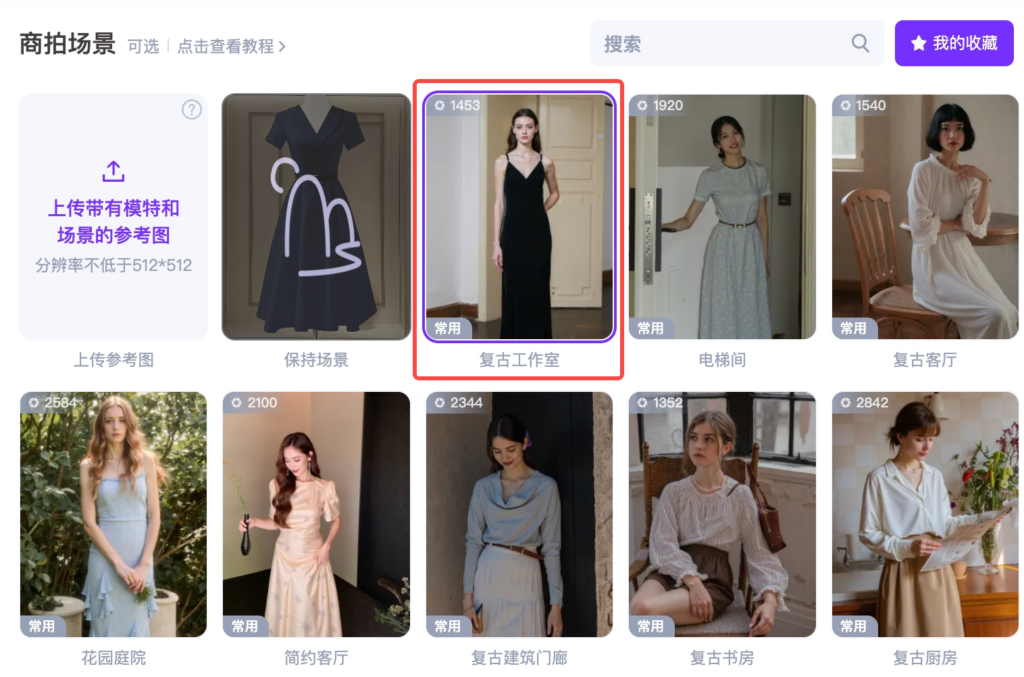
Task: Tap the magnifier search icon
Action: pos(860,44)
